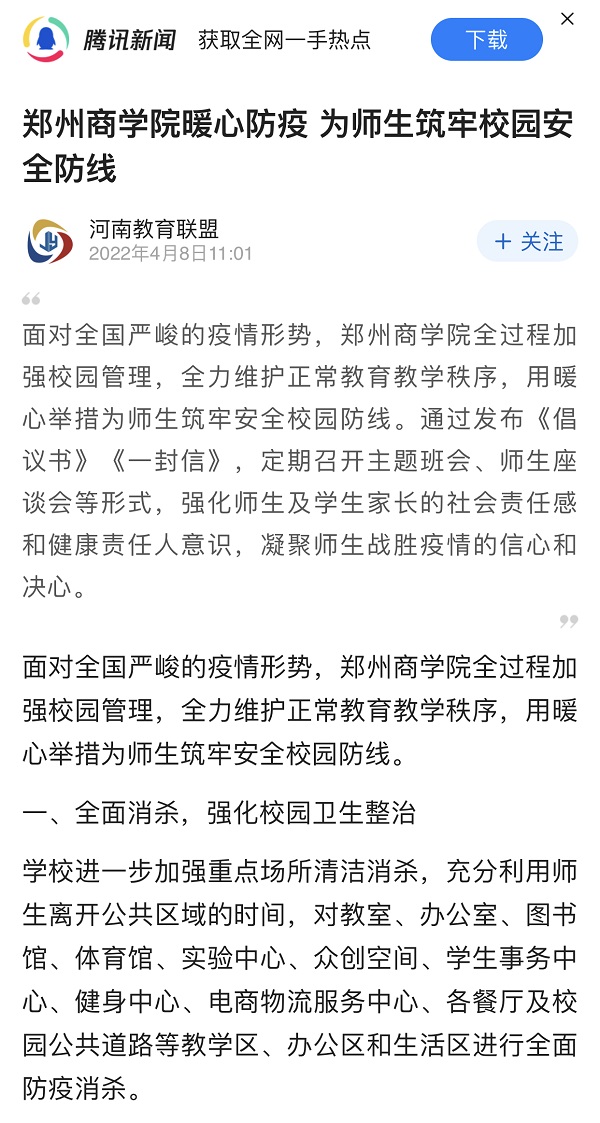This screenshot has height=1123, width=600.
Task: Tap the blue 下载 download button
Action: [x=486, y=40]
